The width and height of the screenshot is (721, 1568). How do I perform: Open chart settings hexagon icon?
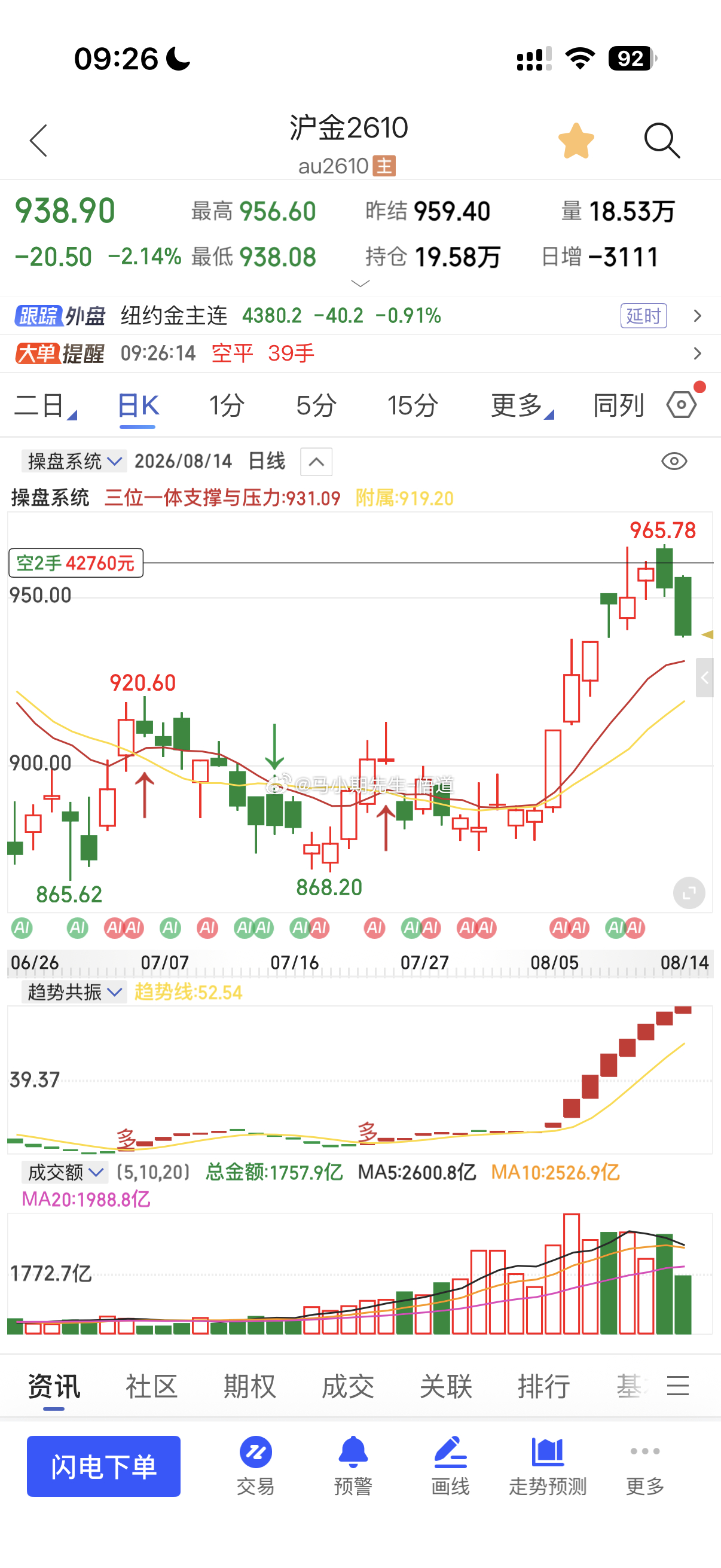682,405
